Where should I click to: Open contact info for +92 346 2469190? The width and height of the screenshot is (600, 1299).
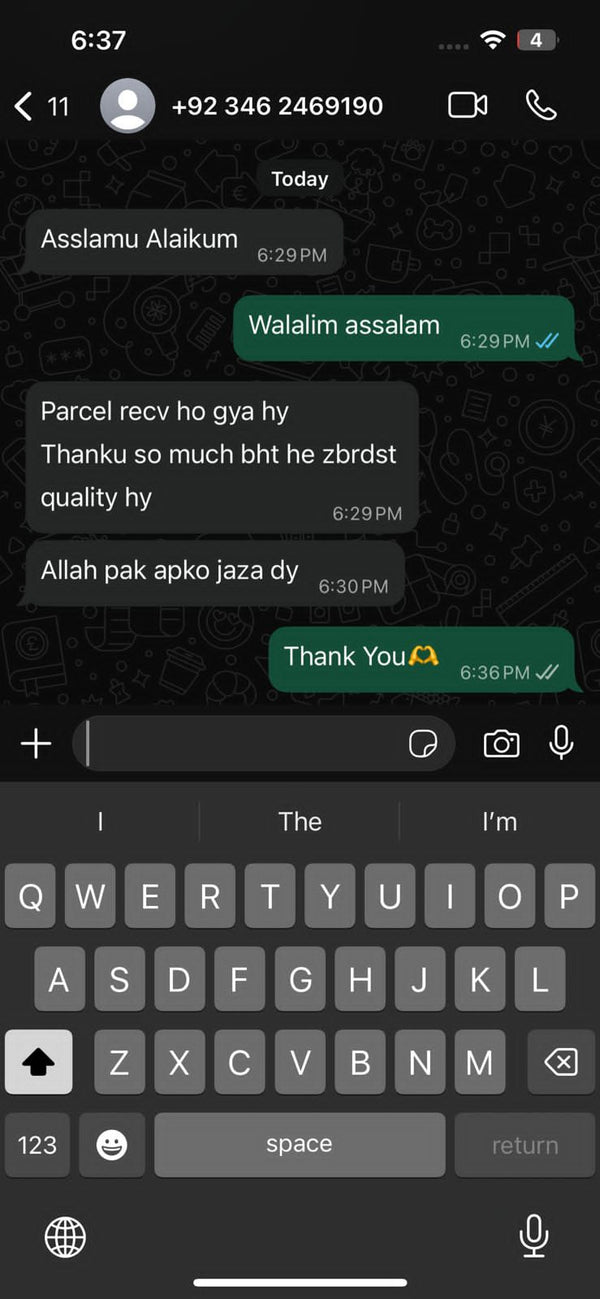click(276, 106)
